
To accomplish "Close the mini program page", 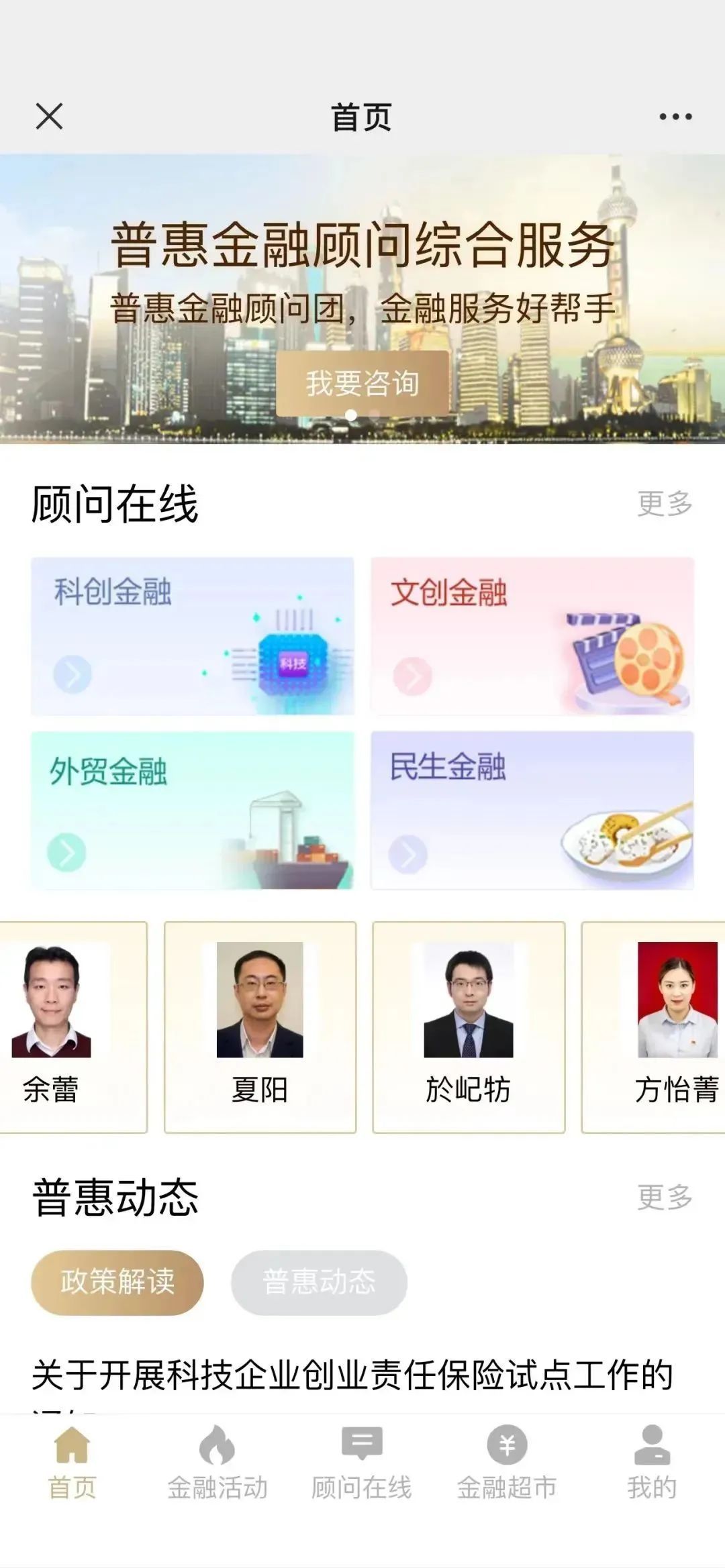I will (x=49, y=116).
